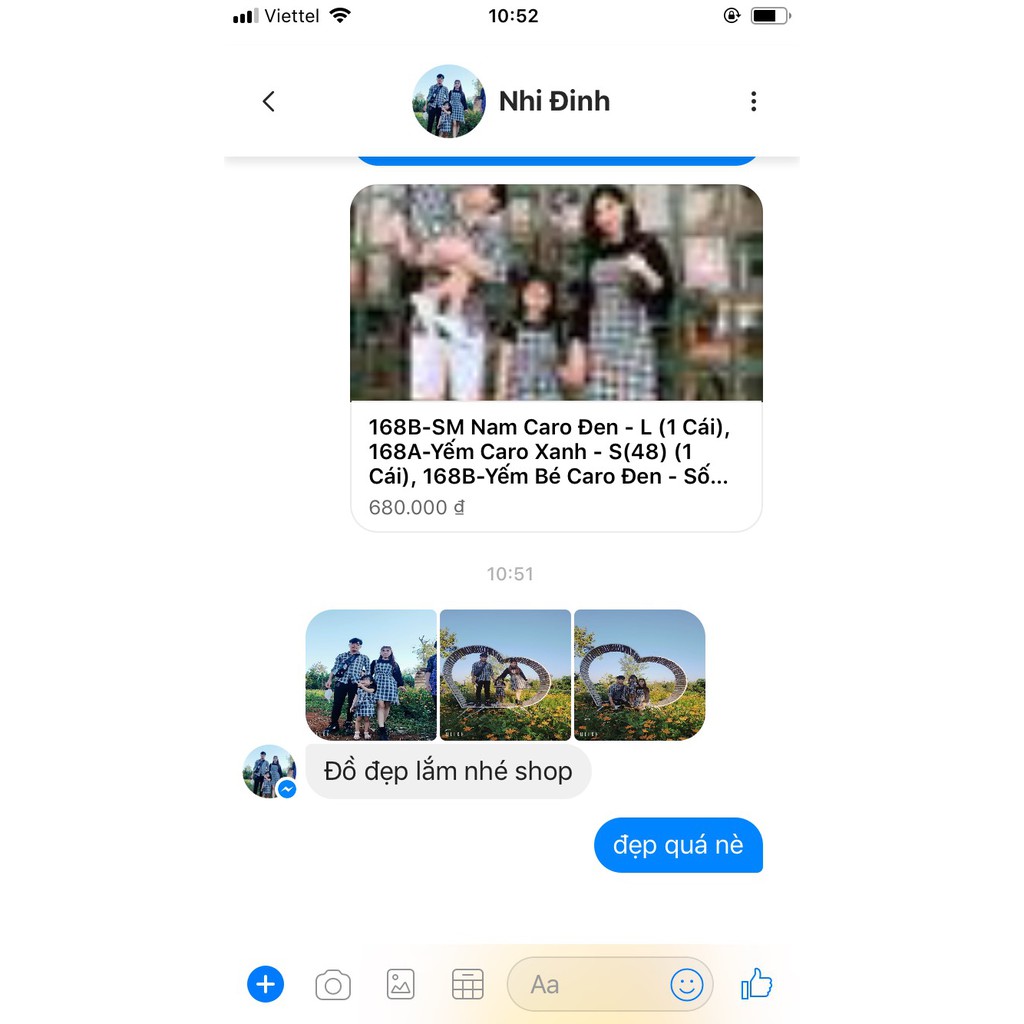Open the emoji smiley picker
The width and height of the screenshot is (1024, 1024).
(687, 985)
